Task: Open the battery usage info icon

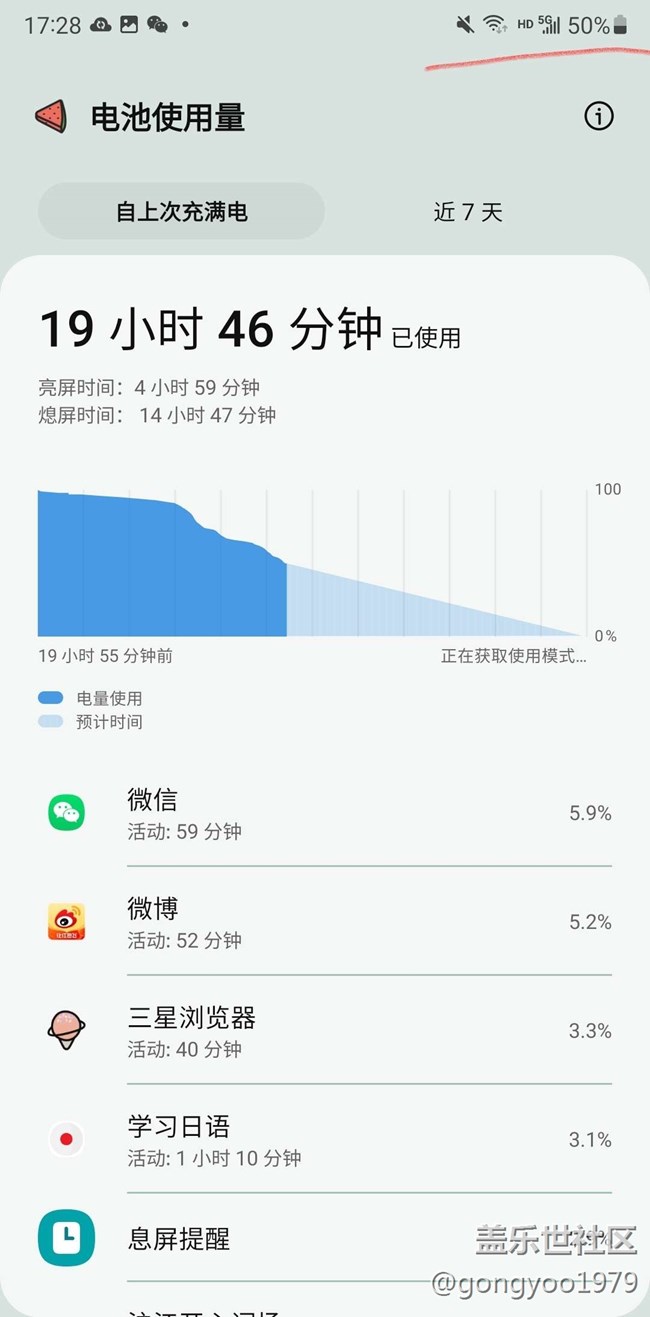Action: pos(598,117)
